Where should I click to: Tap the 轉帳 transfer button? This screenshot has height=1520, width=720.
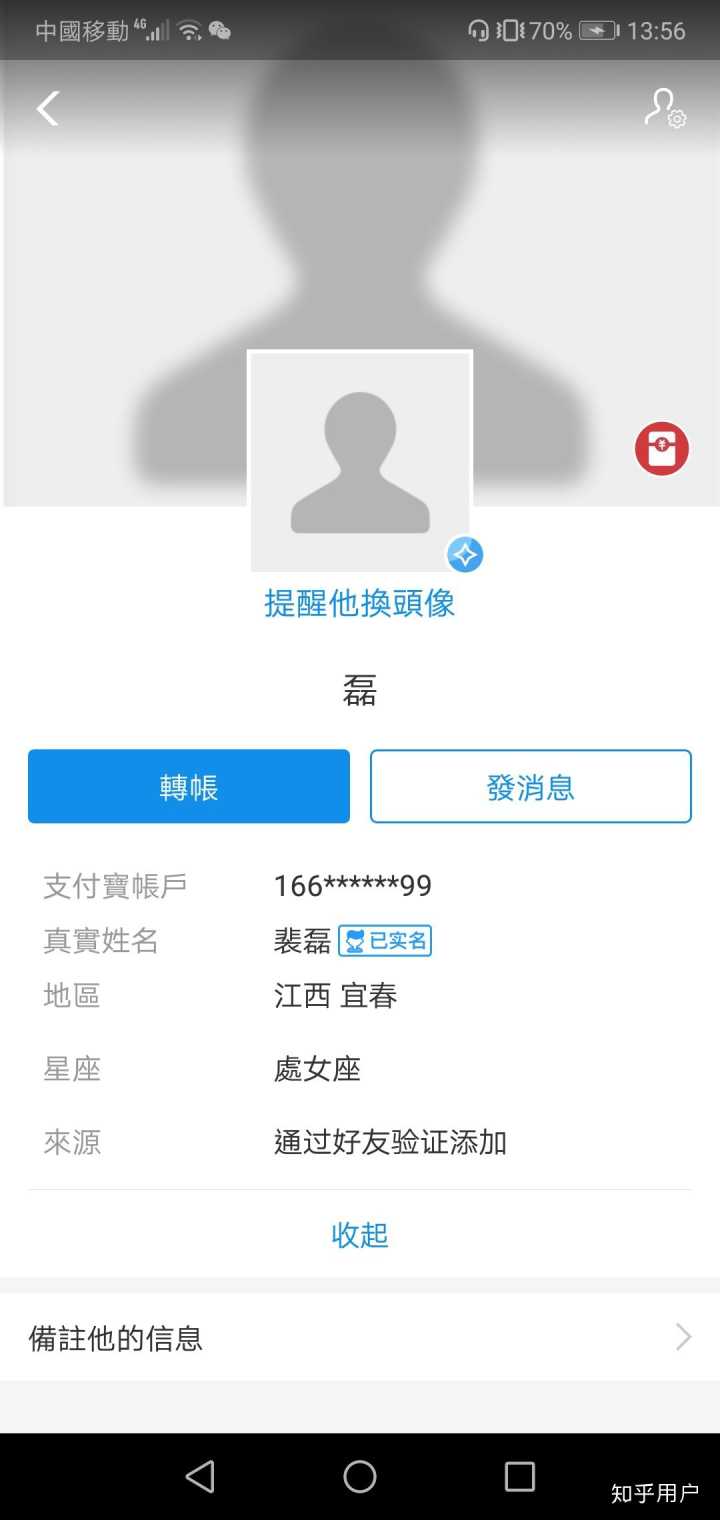[x=189, y=787]
